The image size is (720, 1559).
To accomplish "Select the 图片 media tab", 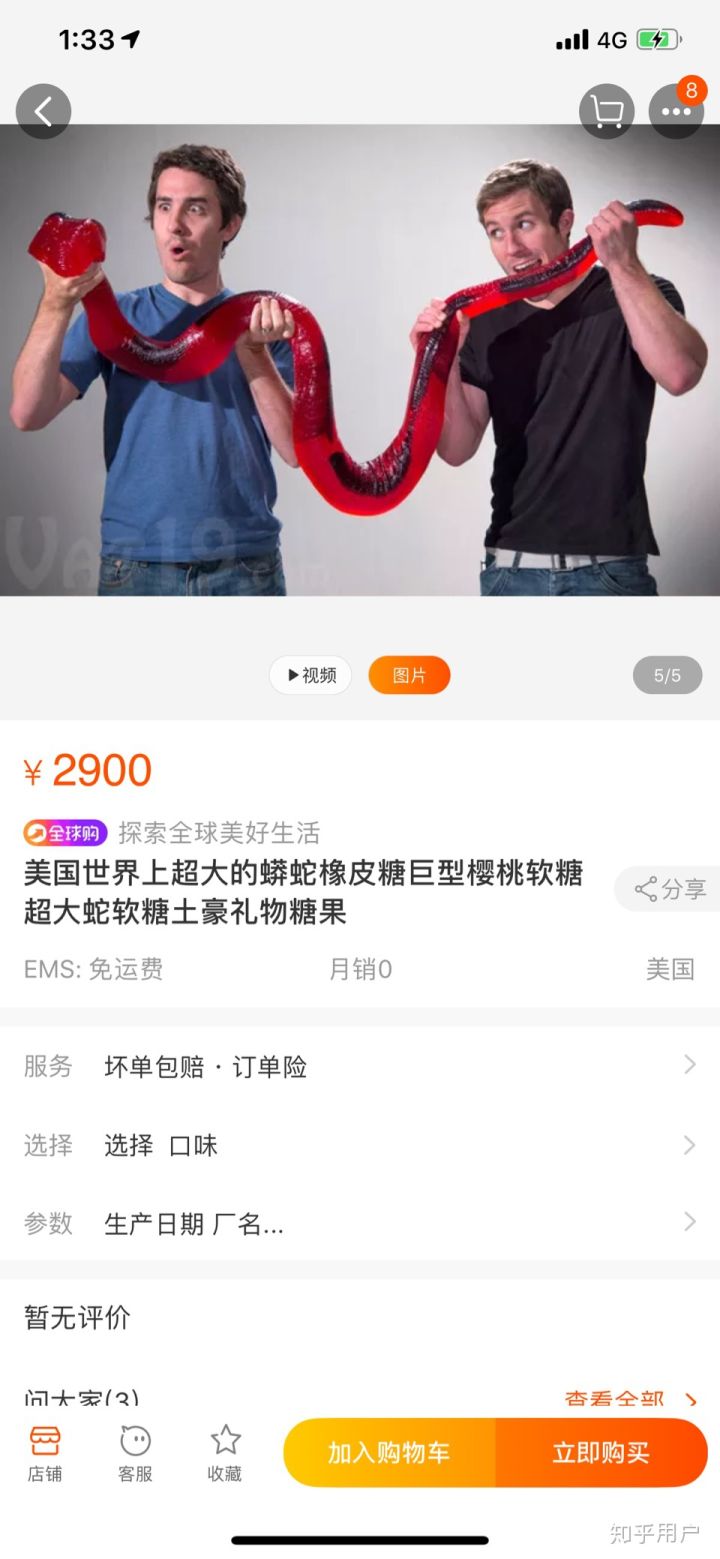I will click(409, 675).
